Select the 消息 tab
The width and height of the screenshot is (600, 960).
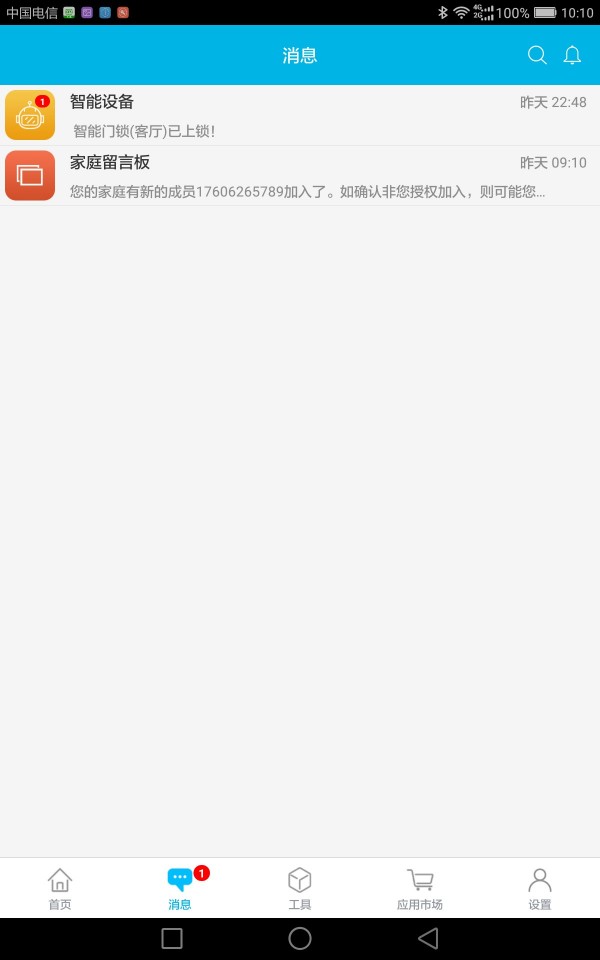pos(180,888)
